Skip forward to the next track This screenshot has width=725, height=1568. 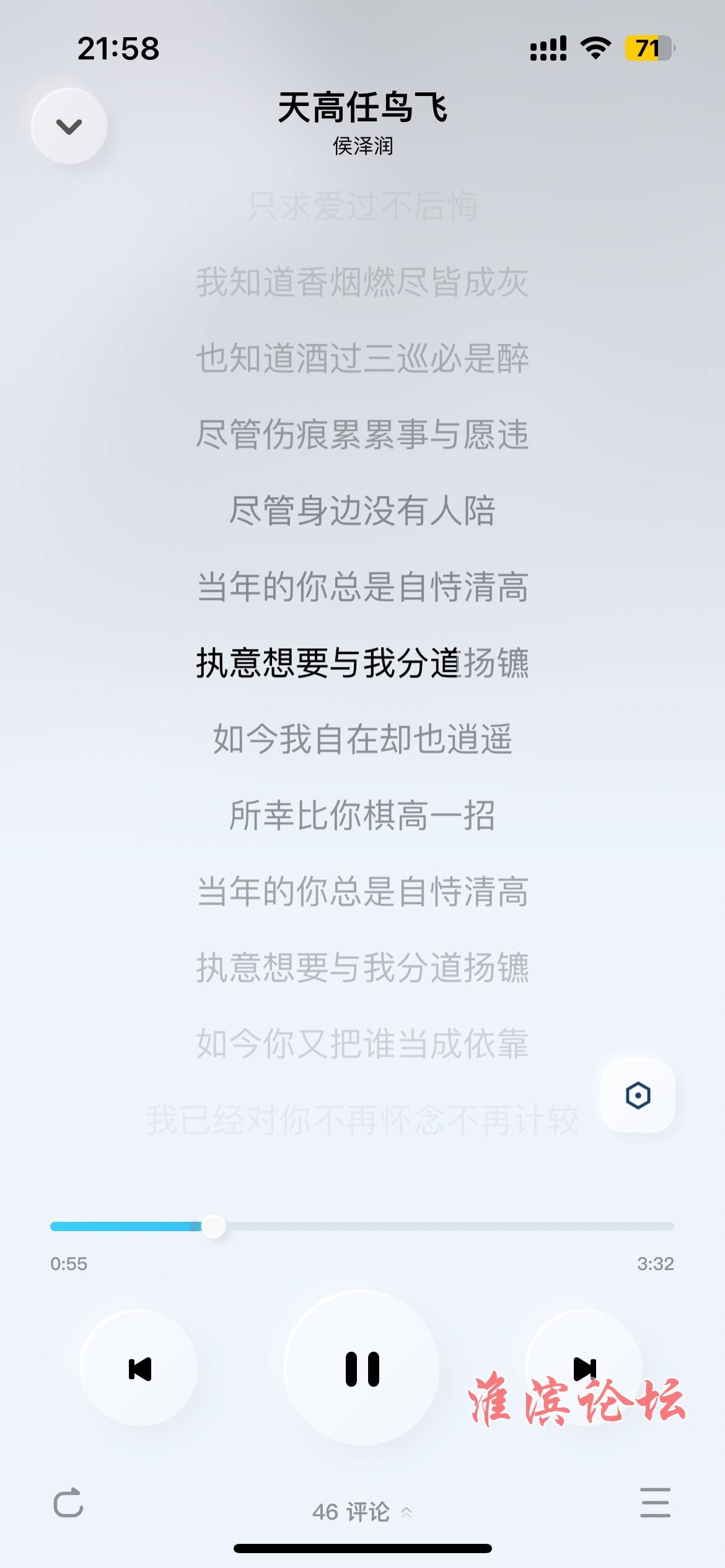pos(584,1369)
